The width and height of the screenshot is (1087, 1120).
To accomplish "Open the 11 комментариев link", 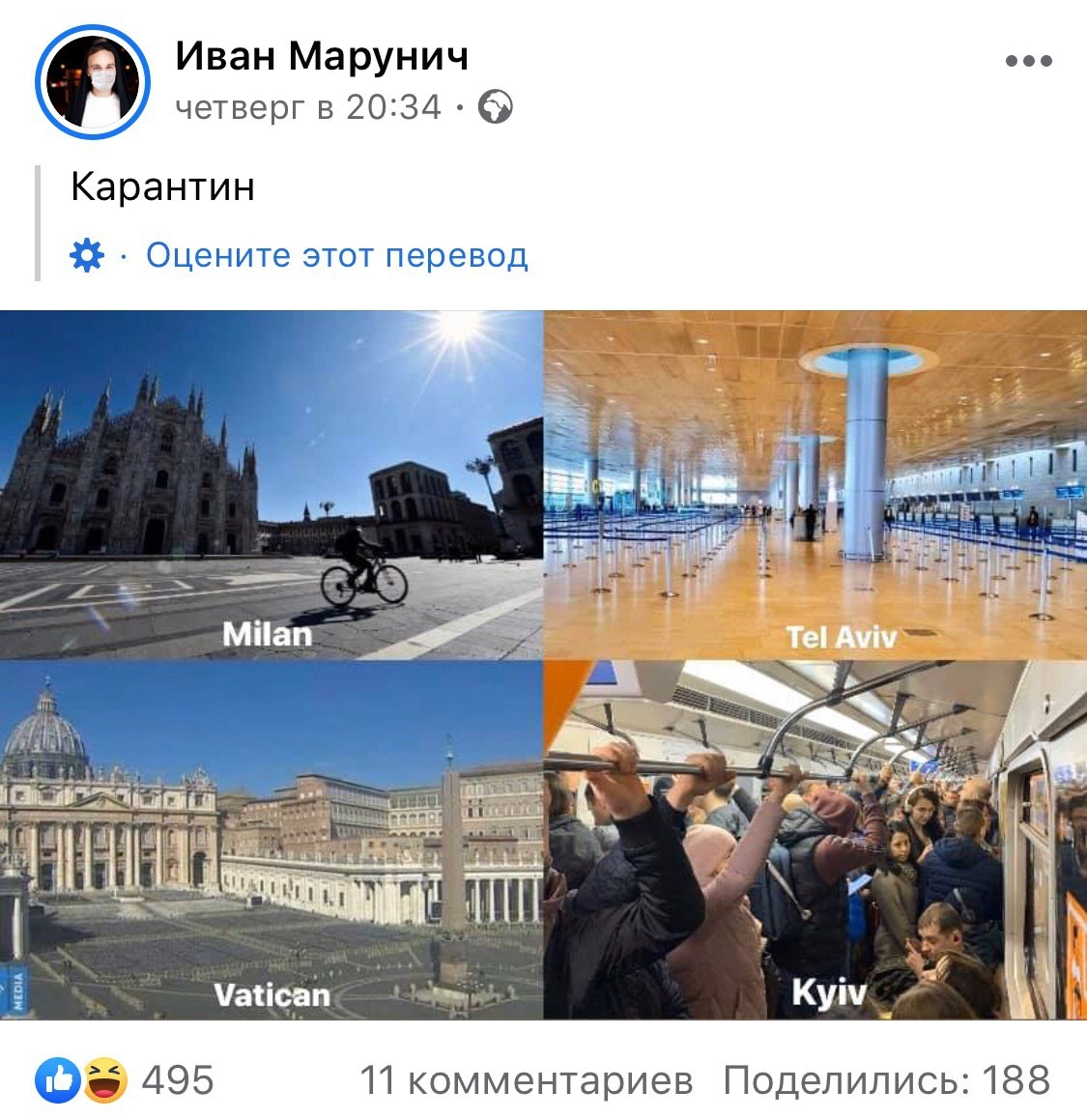I will (x=527, y=1079).
